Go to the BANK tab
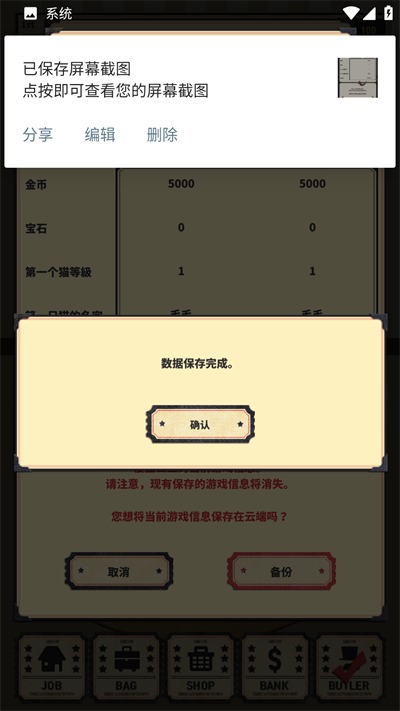400x711 pixels. click(274, 667)
